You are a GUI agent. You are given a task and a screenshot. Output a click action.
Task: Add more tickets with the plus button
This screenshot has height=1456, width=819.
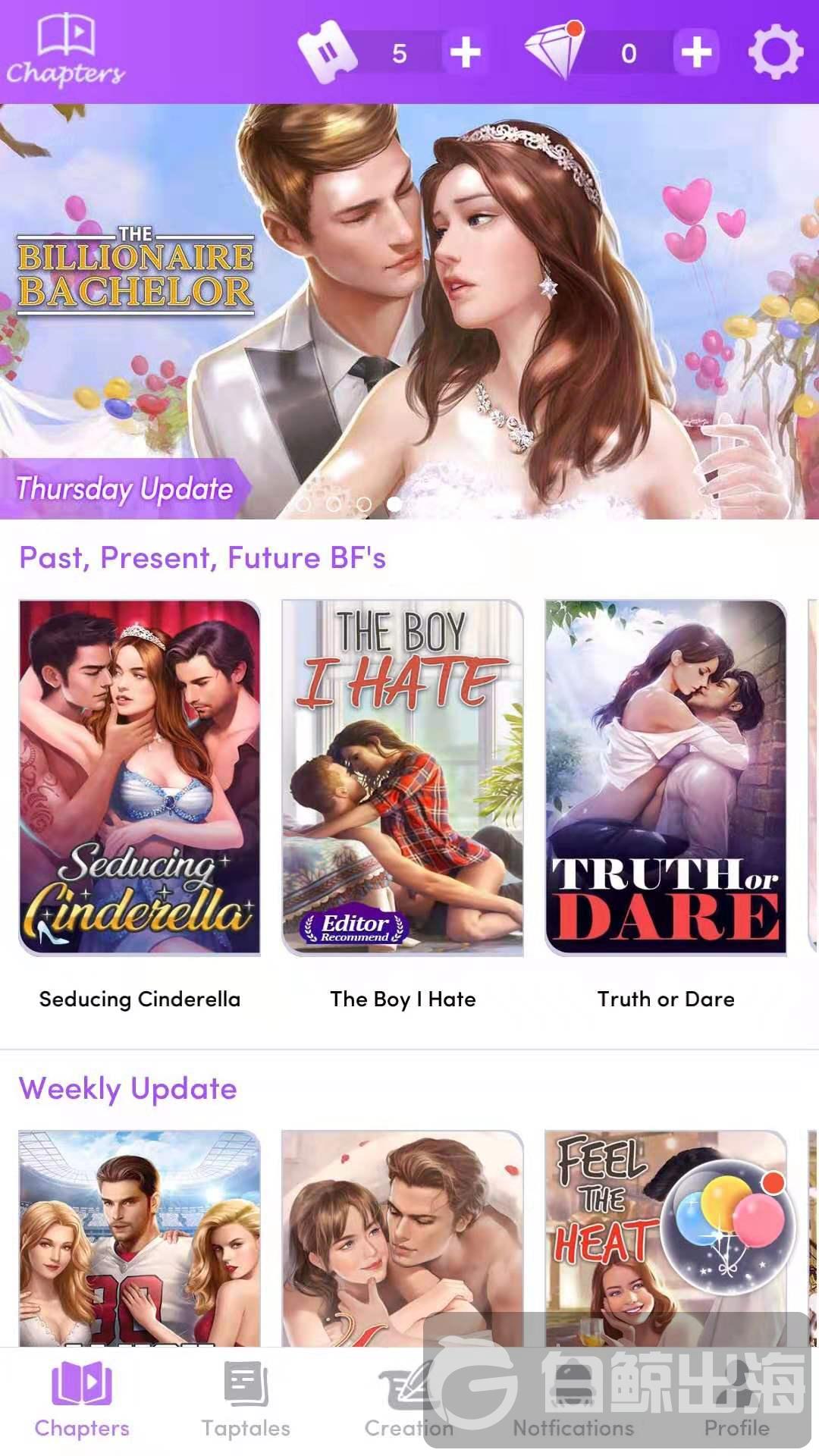tap(465, 52)
